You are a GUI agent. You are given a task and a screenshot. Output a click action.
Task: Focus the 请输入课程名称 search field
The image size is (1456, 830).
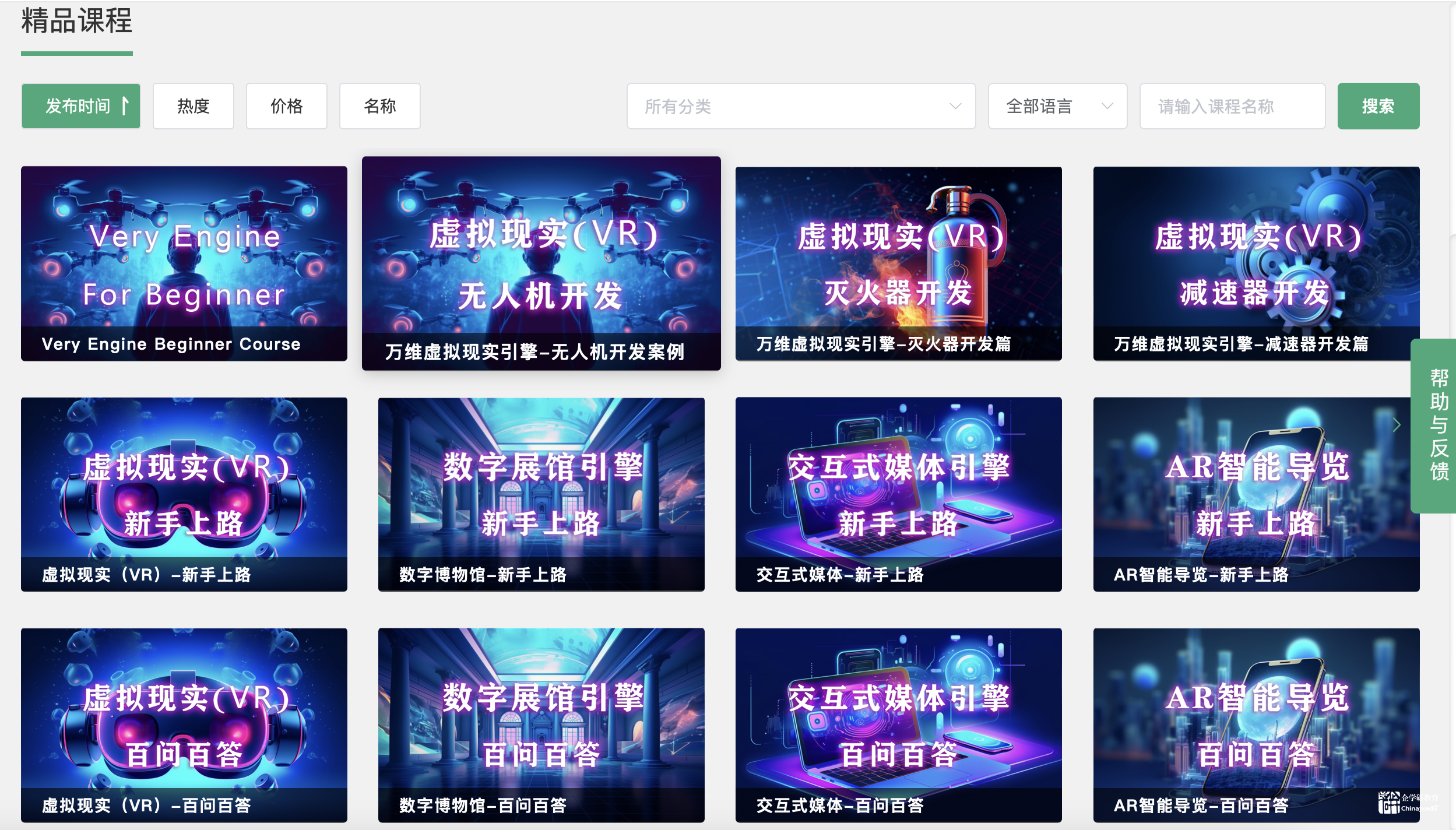[x=1232, y=106]
